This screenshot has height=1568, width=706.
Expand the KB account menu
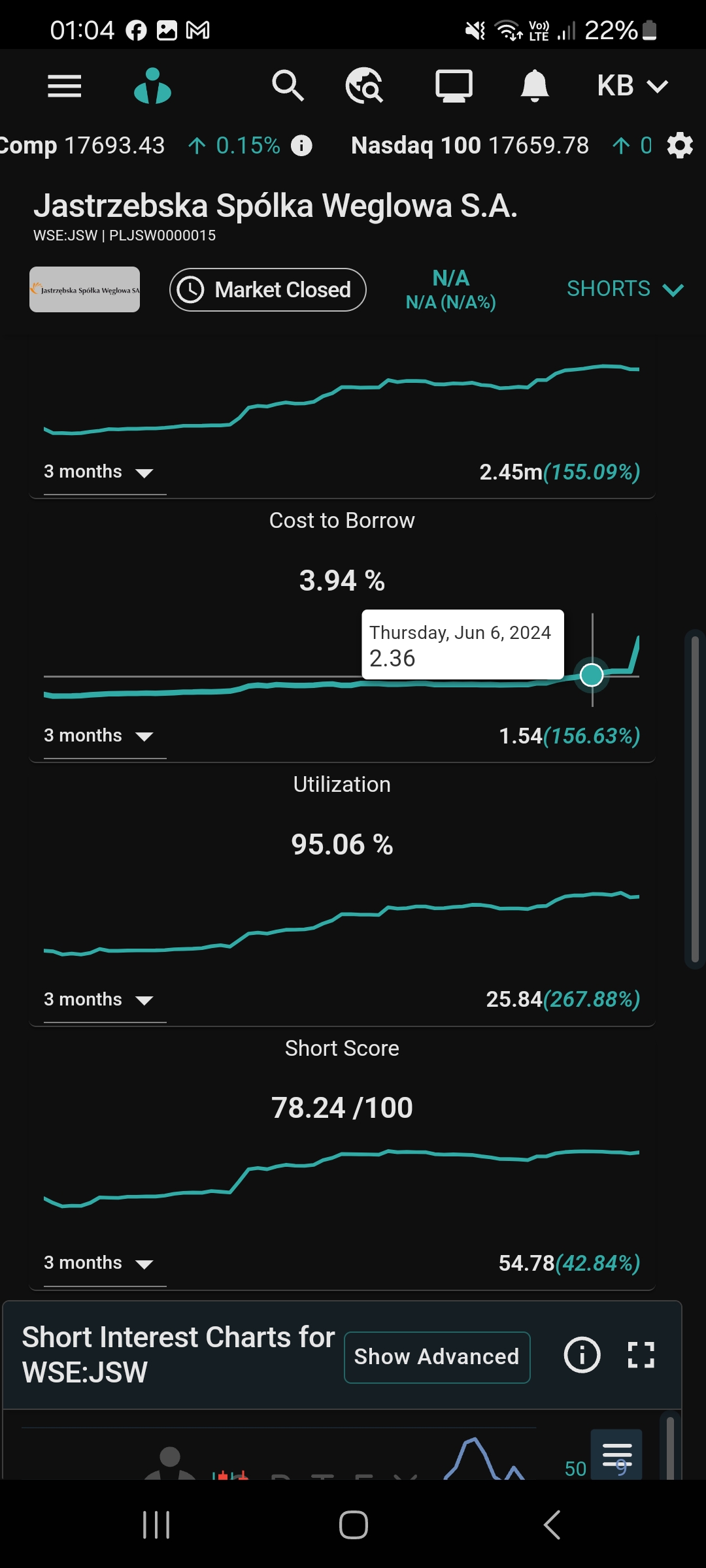(x=631, y=86)
